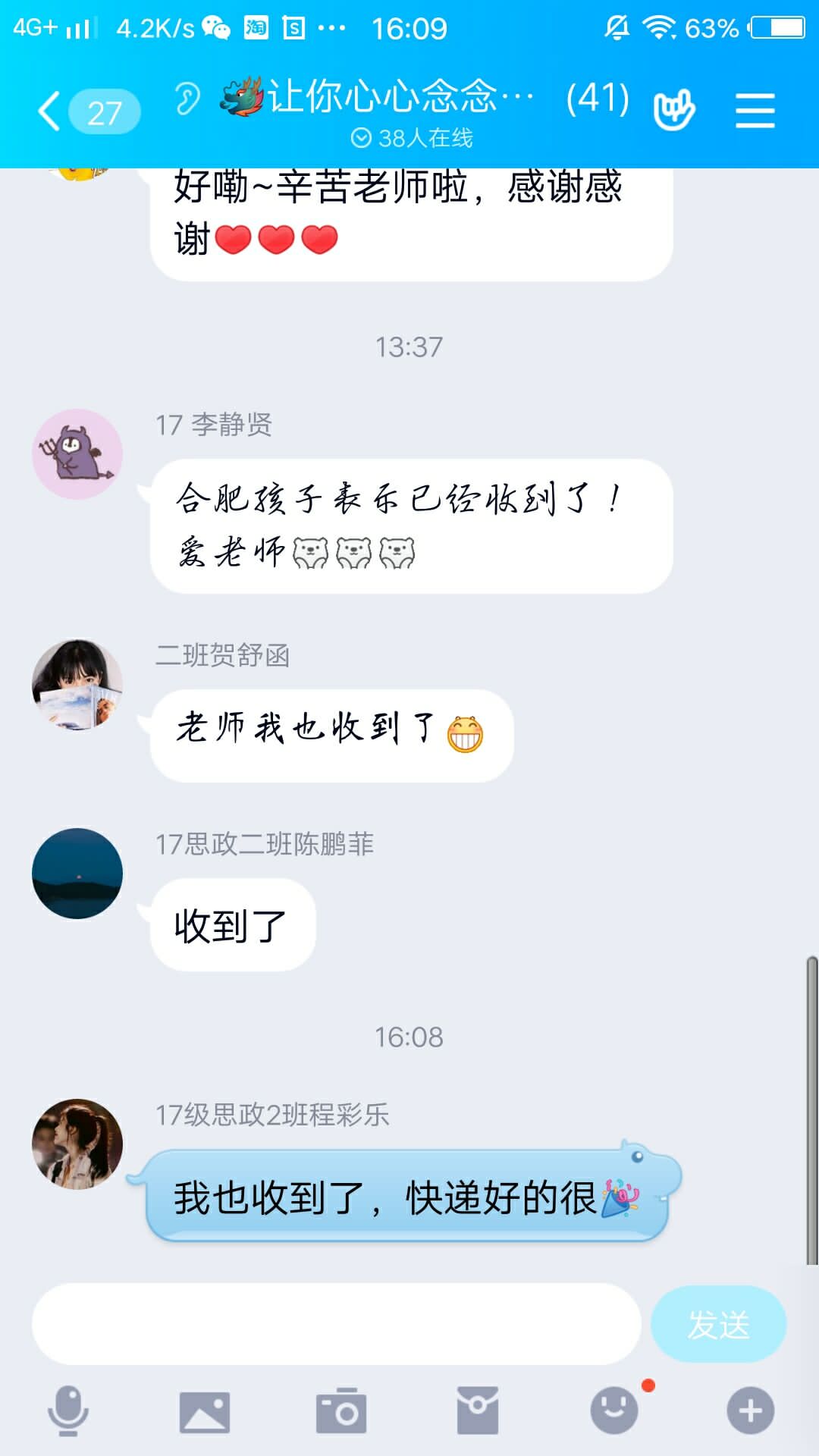Open 二班贺舒函's profile avatar
819x1456 pixels.
click(77, 685)
